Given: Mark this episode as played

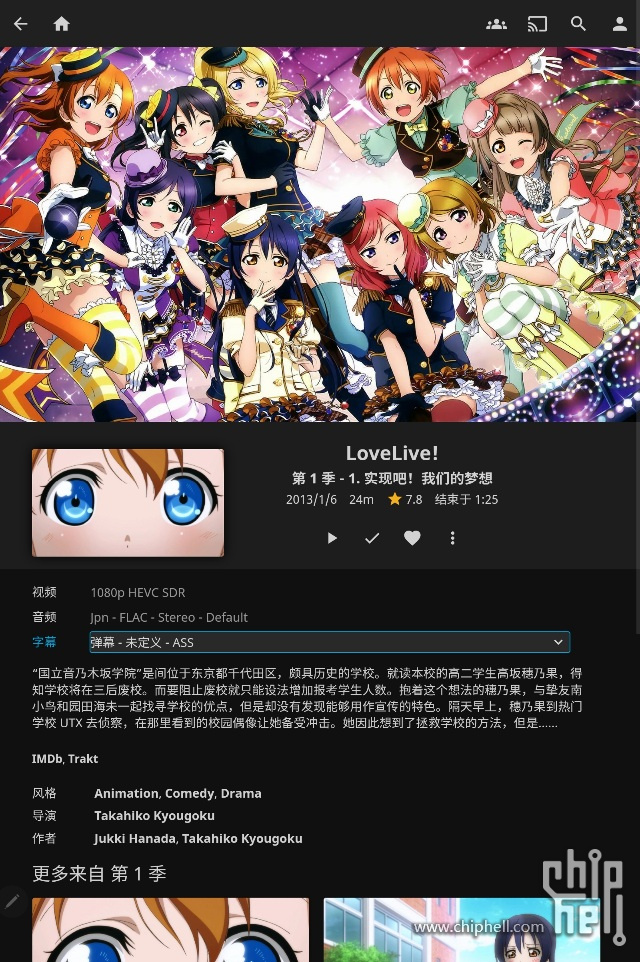Looking at the screenshot, I should coord(372,538).
